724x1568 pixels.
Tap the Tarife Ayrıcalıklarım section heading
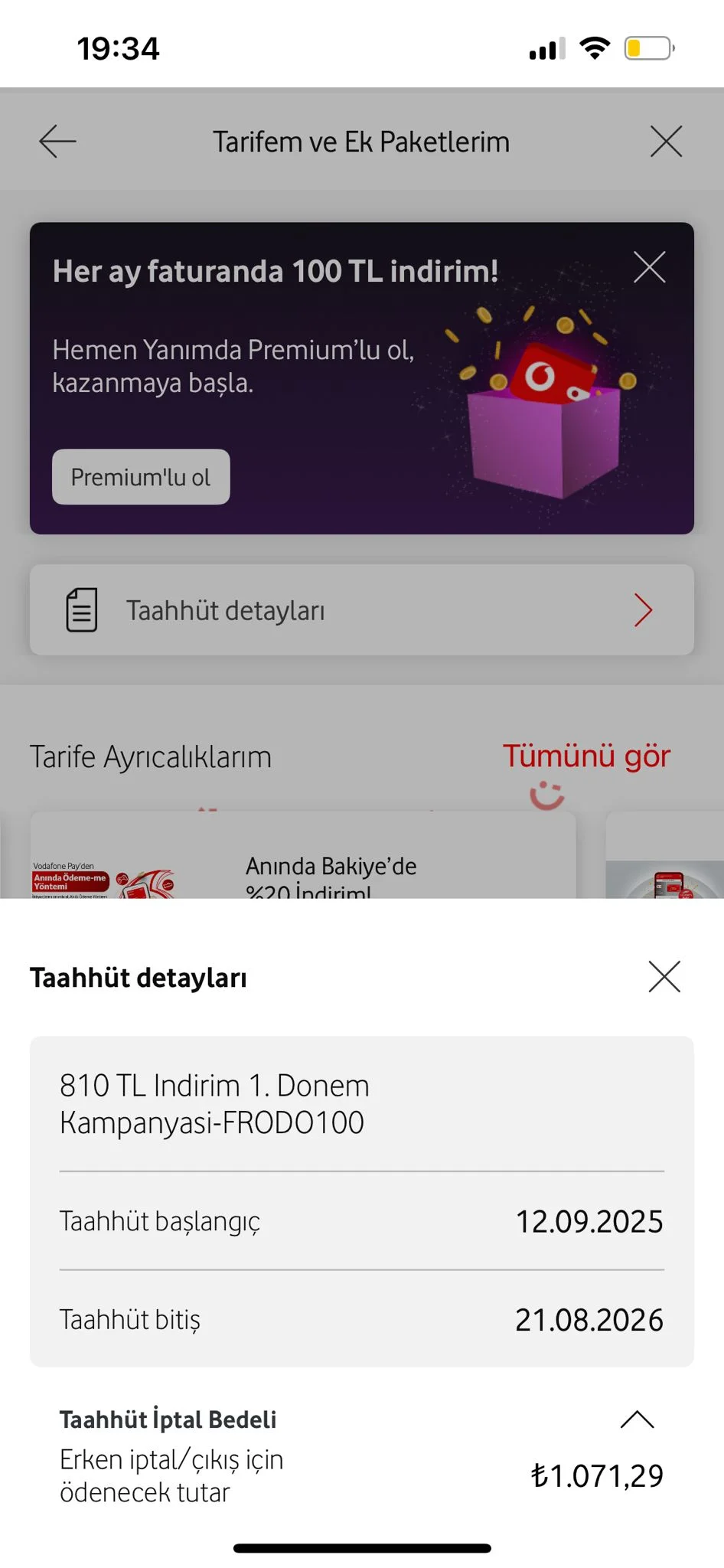151,755
